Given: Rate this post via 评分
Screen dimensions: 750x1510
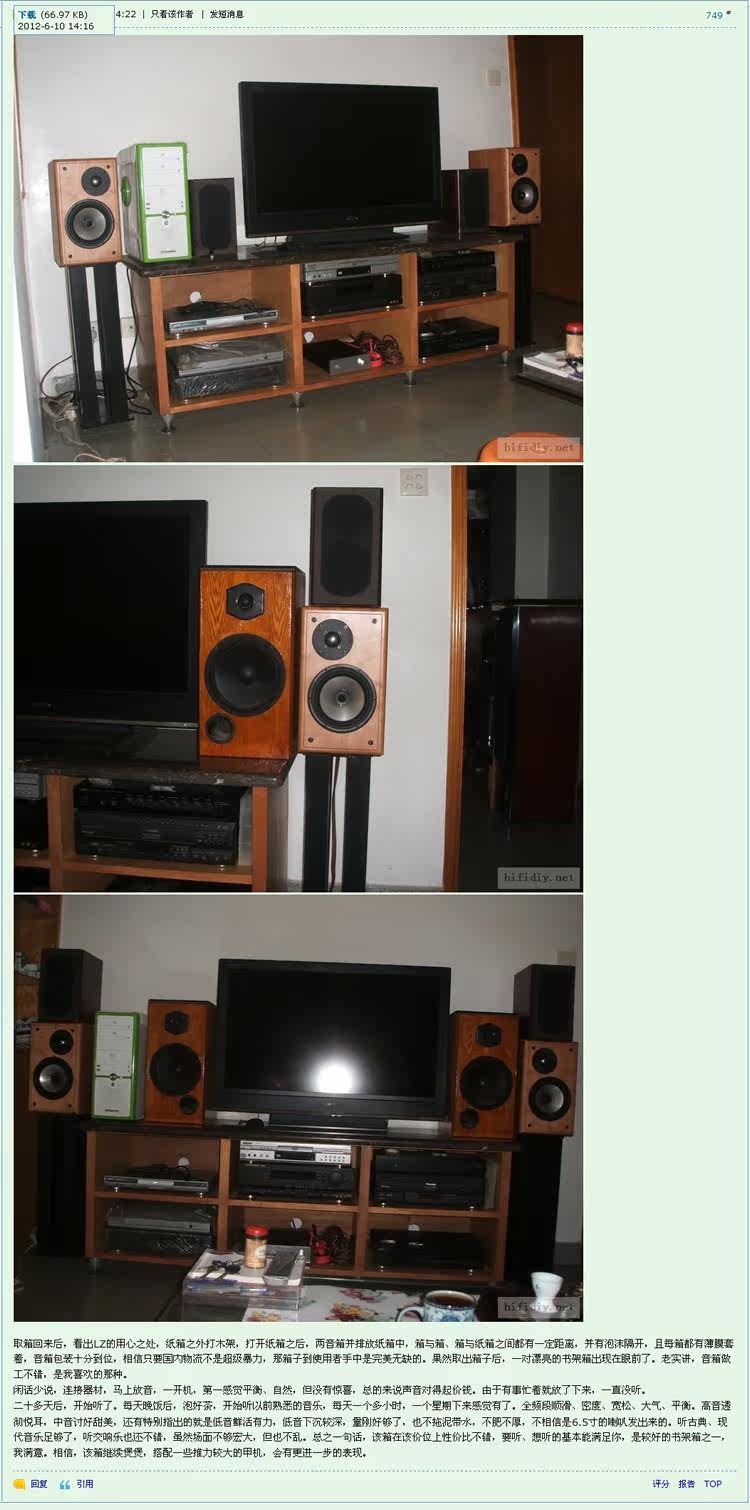Looking at the screenshot, I should coord(661,1484).
